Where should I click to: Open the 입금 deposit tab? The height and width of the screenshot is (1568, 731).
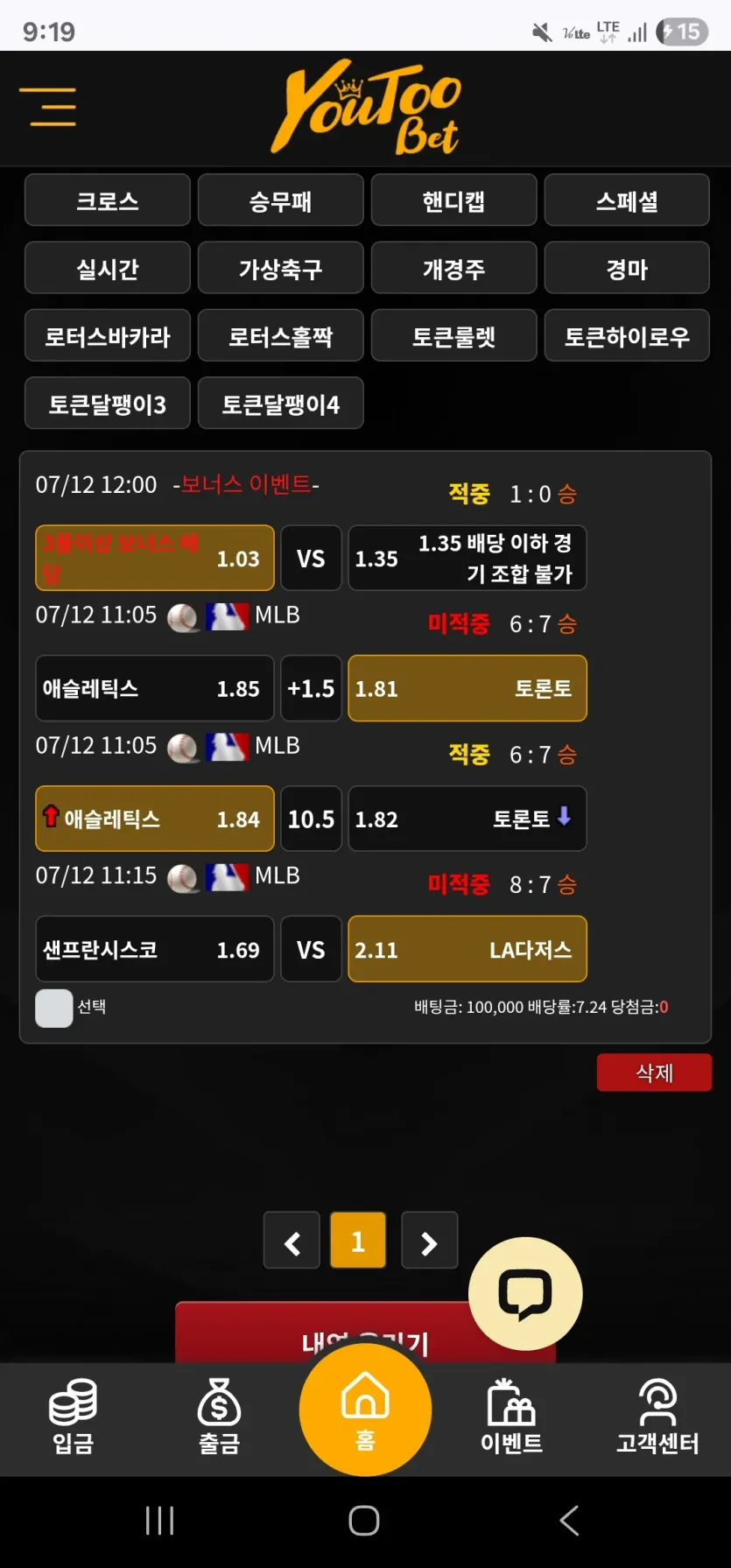click(x=73, y=1417)
